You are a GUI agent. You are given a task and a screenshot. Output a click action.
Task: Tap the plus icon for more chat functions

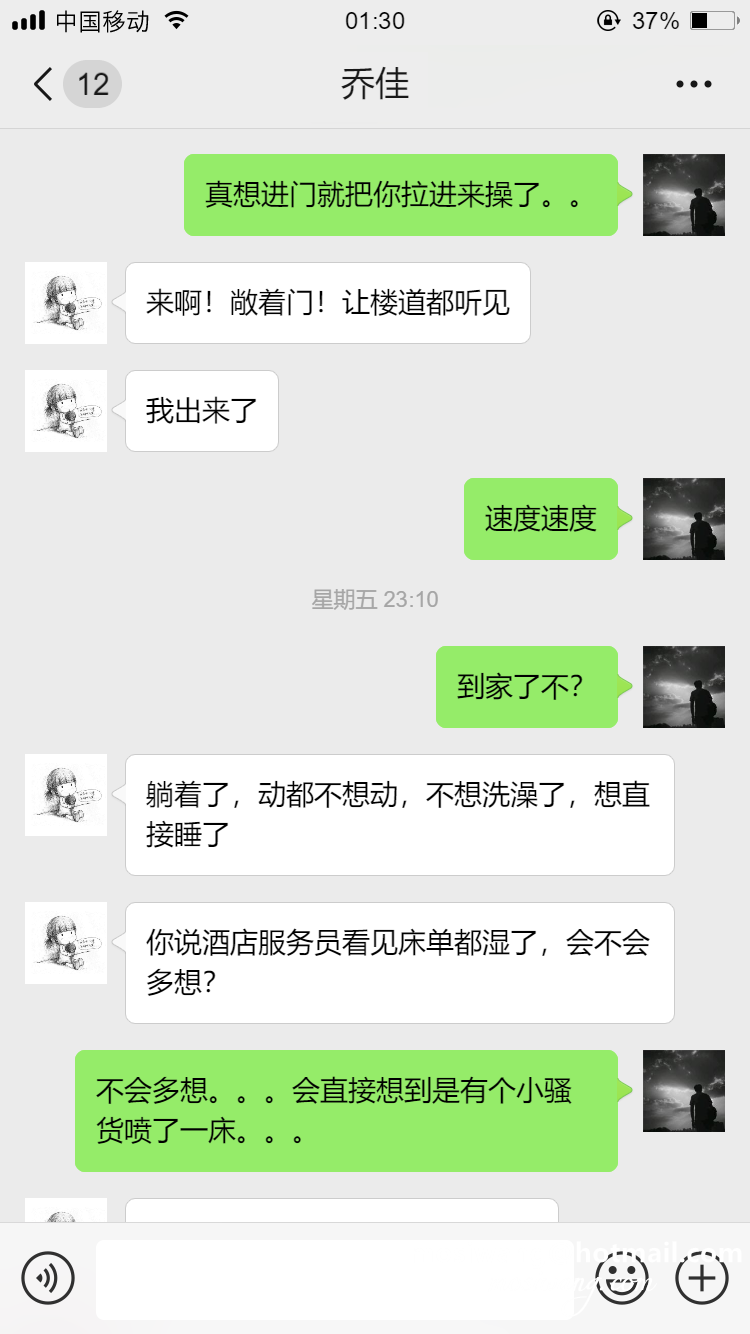[x=701, y=1278]
